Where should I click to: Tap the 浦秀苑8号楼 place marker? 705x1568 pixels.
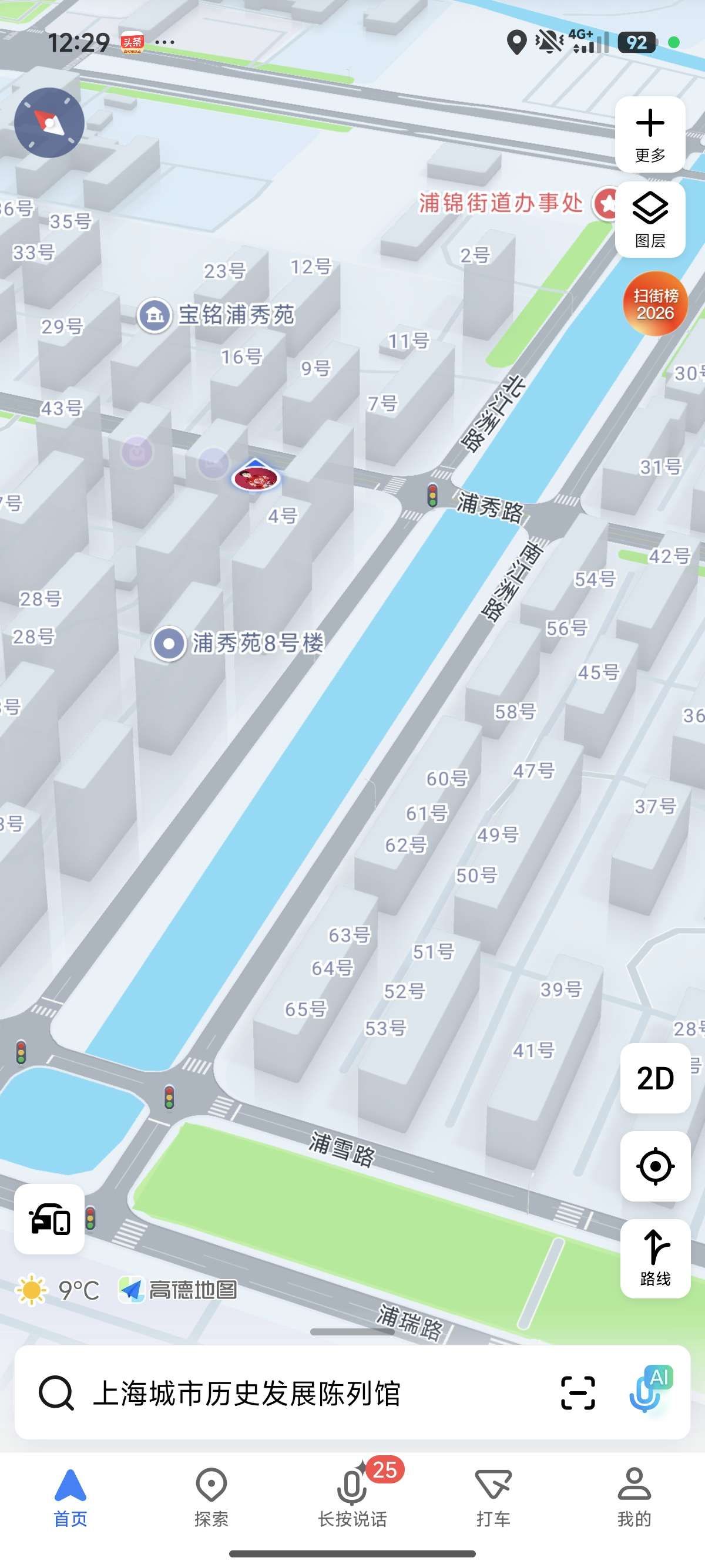pyautogui.click(x=169, y=644)
